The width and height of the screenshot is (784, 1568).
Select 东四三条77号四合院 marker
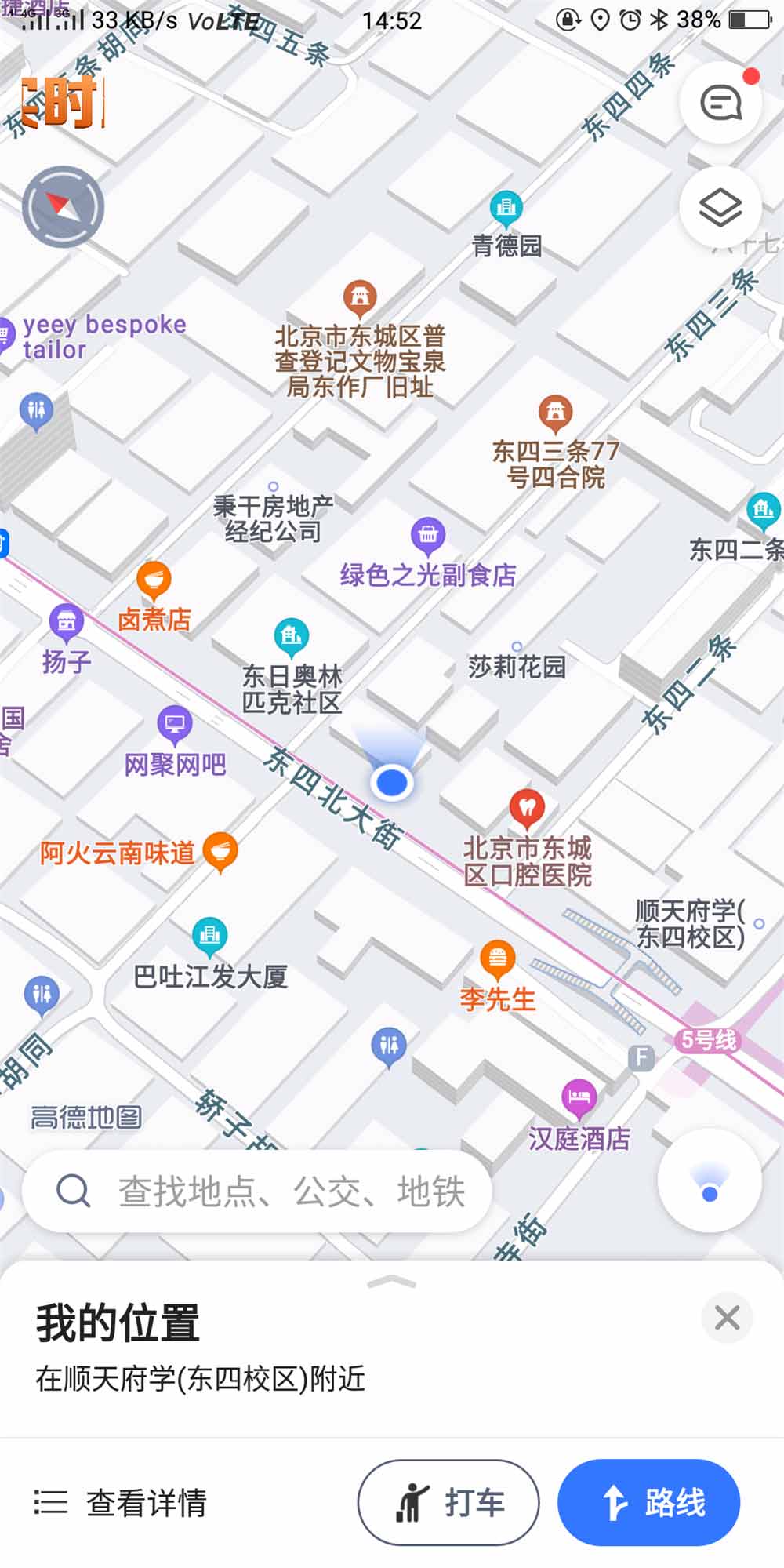(555, 413)
